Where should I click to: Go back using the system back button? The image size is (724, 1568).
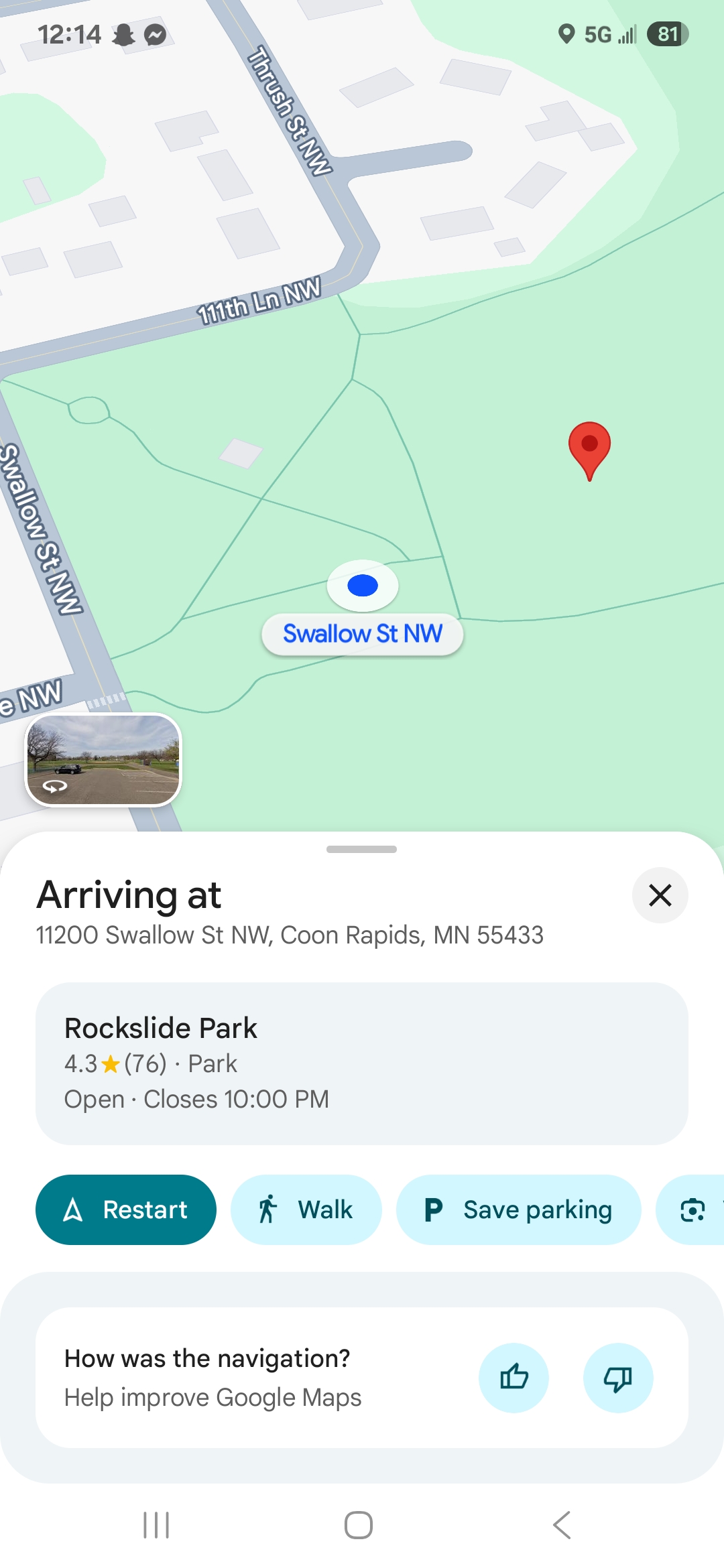pos(562,1525)
